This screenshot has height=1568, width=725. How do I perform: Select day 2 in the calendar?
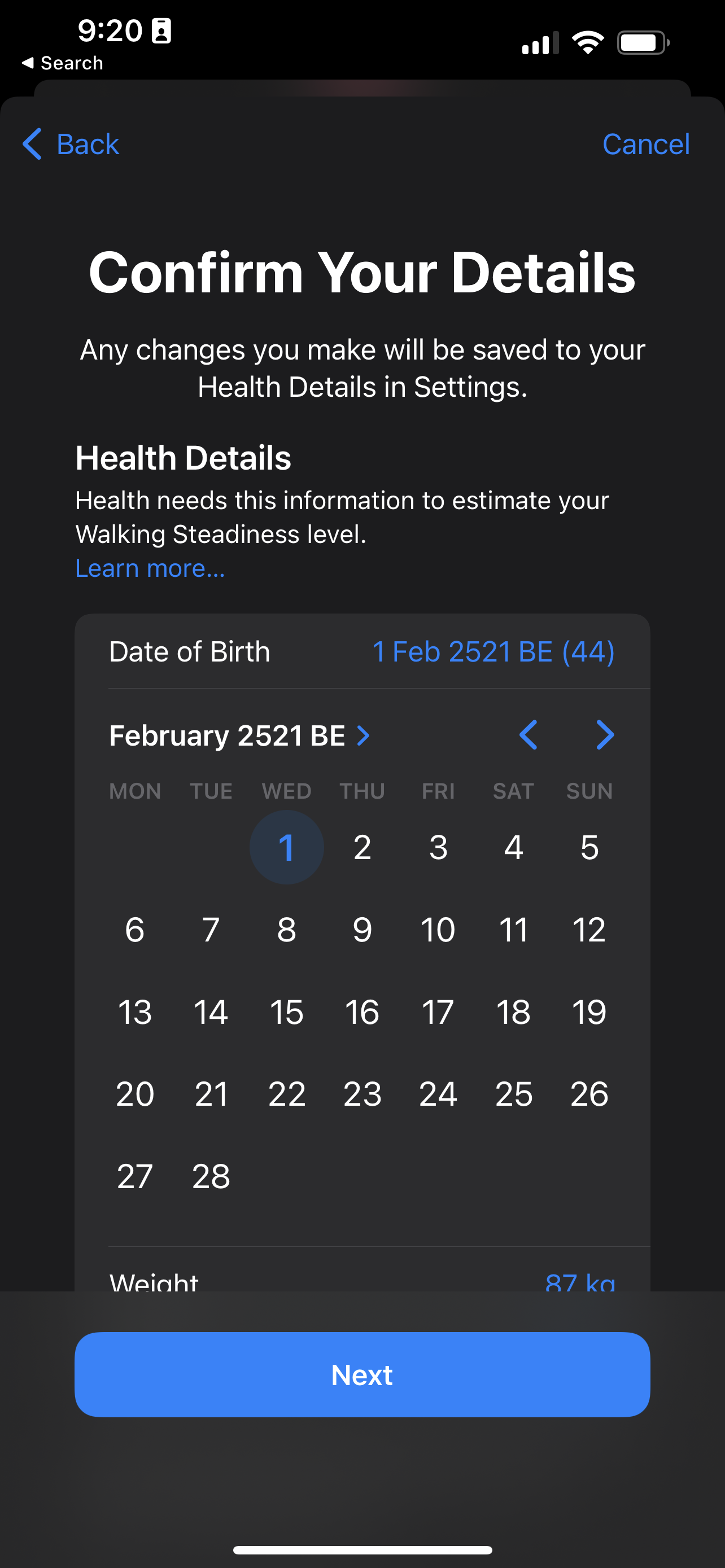pos(362,847)
